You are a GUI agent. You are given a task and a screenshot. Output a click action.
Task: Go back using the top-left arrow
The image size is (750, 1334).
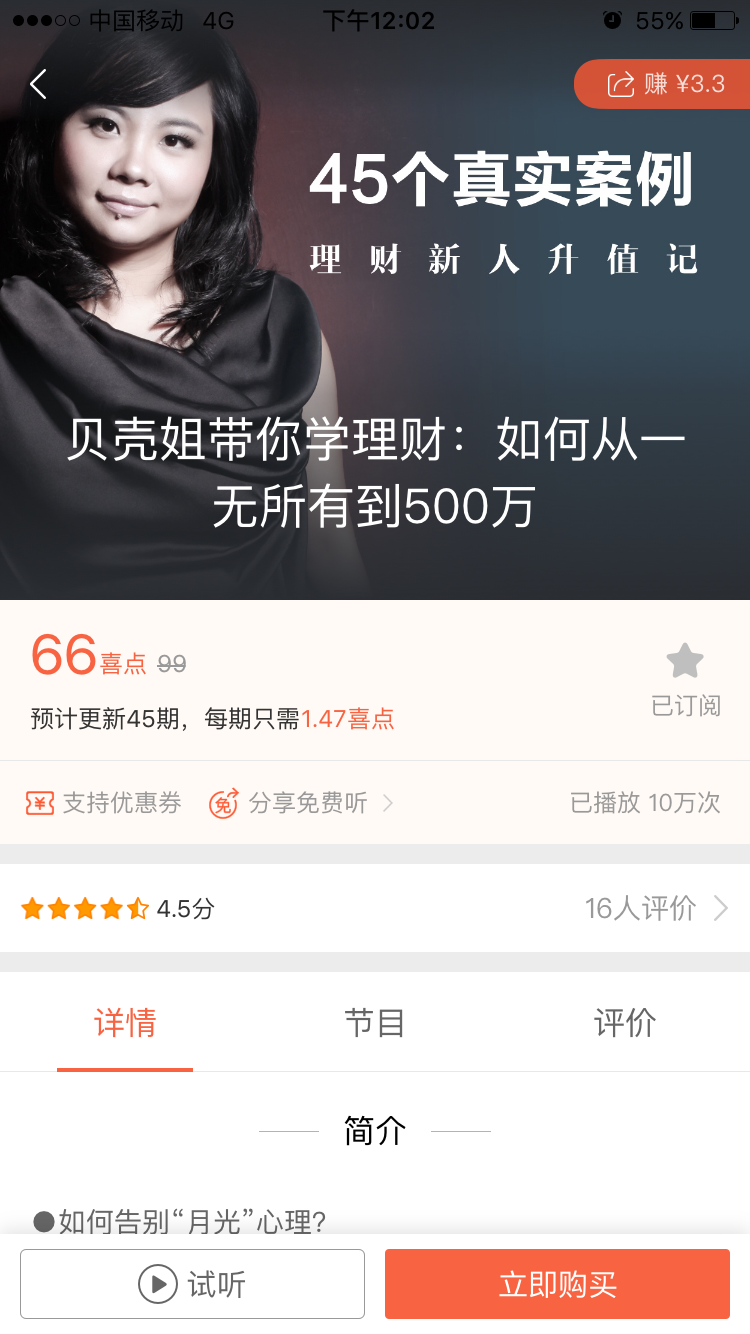click(x=38, y=85)
